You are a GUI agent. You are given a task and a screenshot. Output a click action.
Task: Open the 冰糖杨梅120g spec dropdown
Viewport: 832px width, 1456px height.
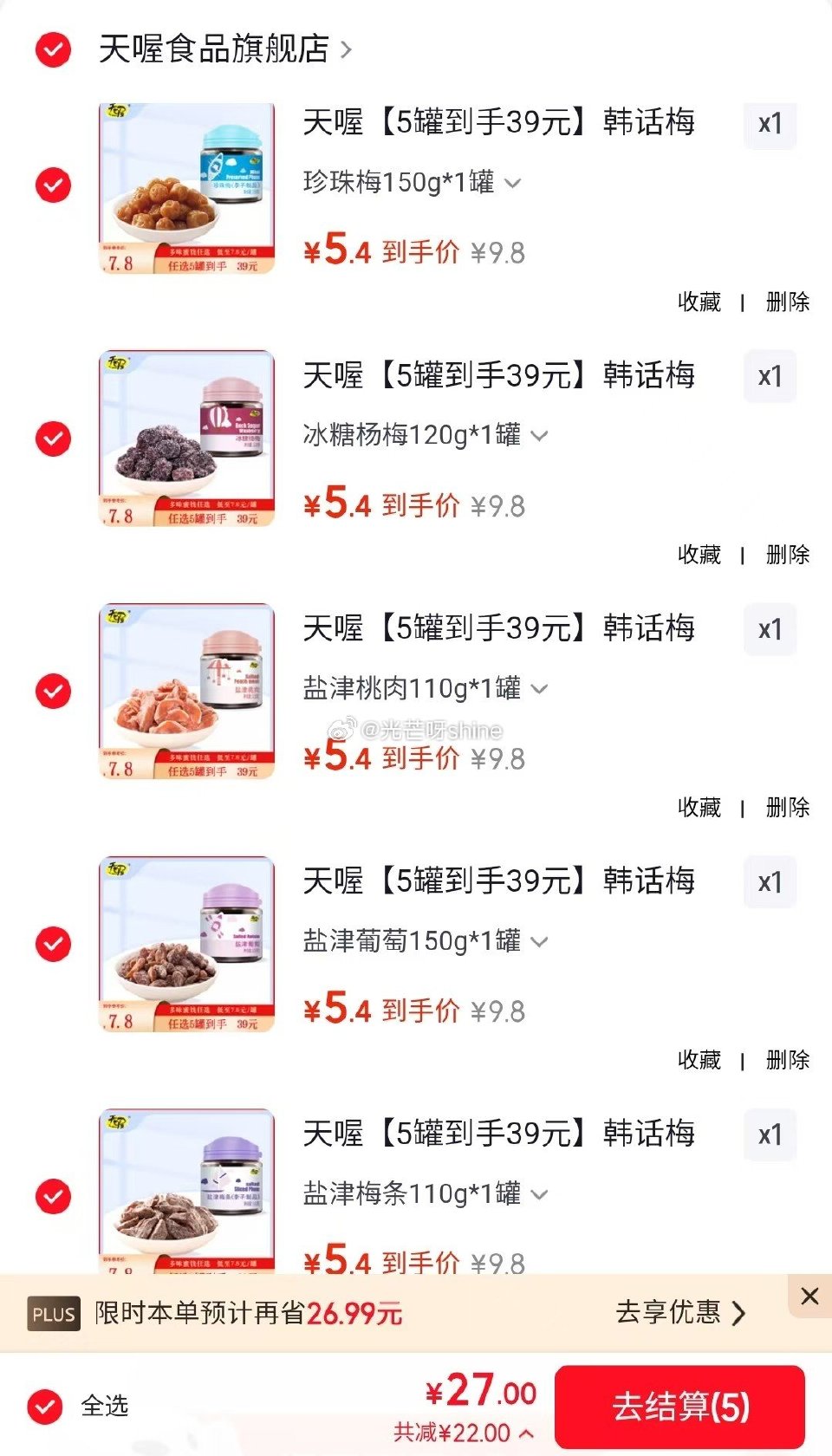coord(539,436)
